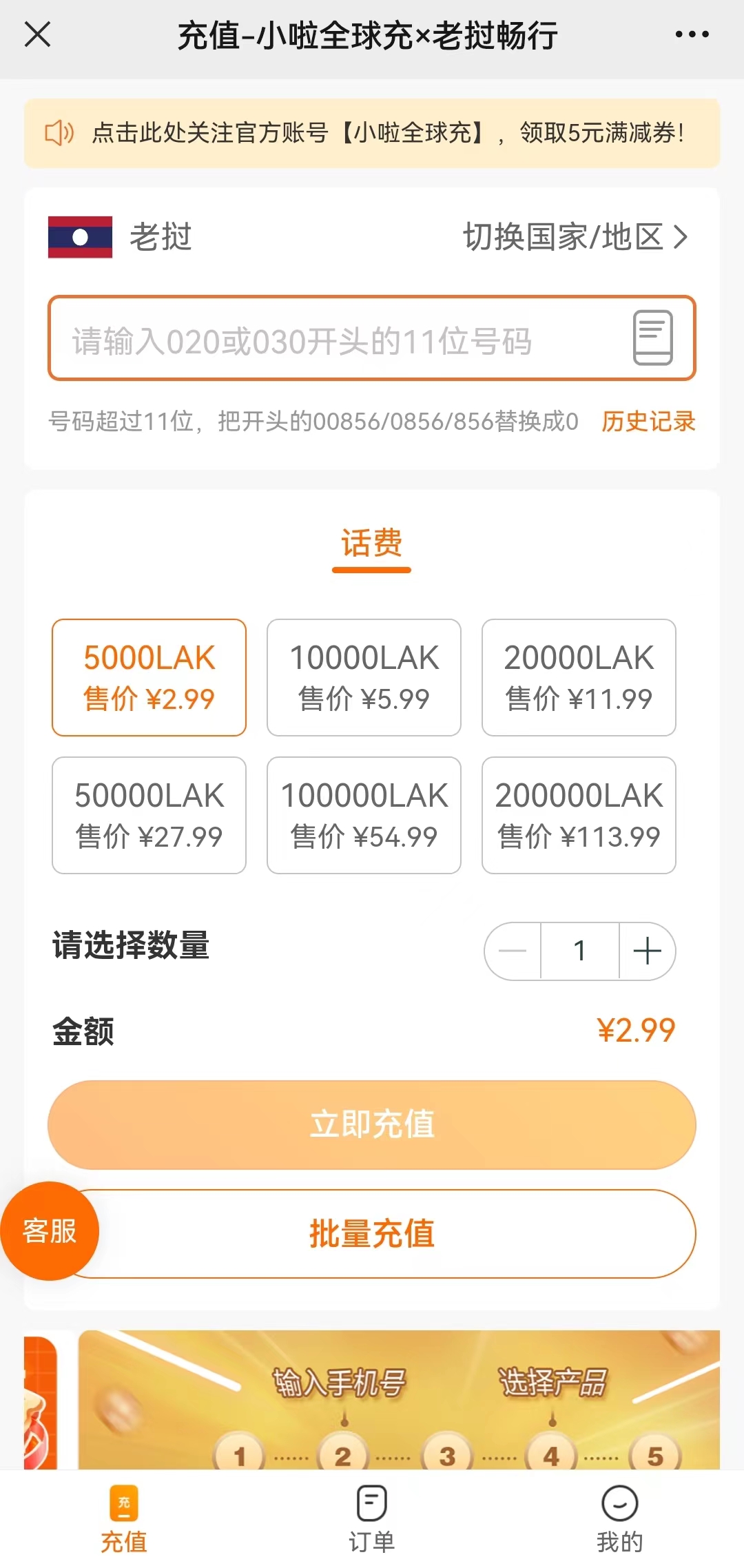Click the speaker icon on announcement banner

click(60, 132)
